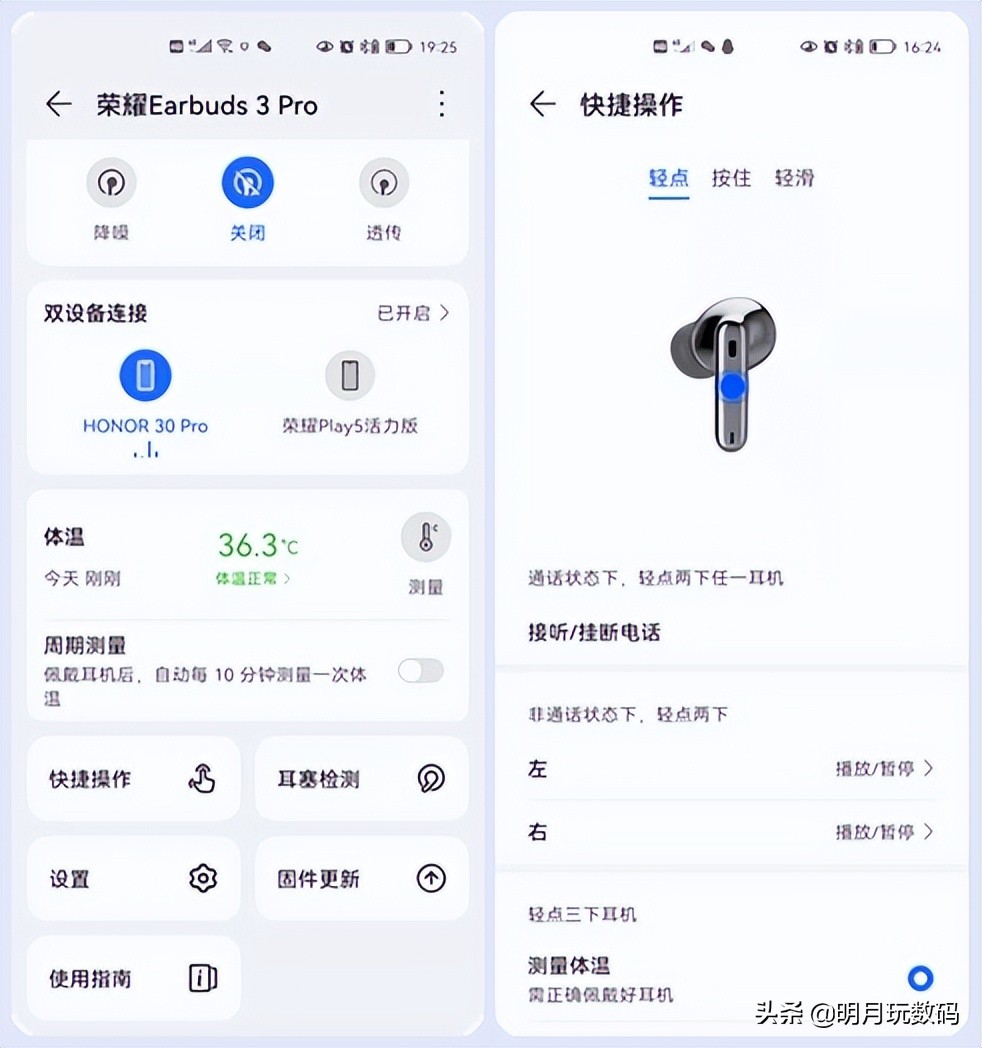Switch to the 轻滑 tab

[x=794, y=178]
